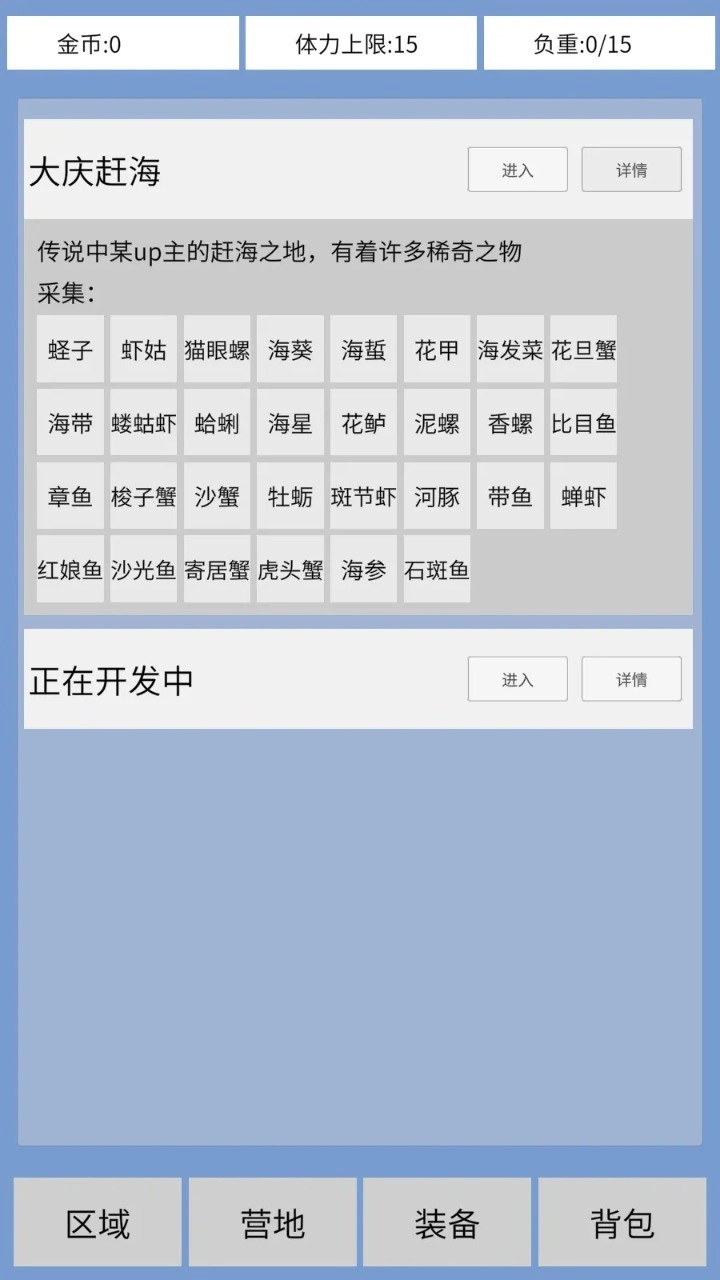This screenshot has width=720, height=1280.
Task: Choose the 牡蛎 collectible tile
Action: coord(290,495)
